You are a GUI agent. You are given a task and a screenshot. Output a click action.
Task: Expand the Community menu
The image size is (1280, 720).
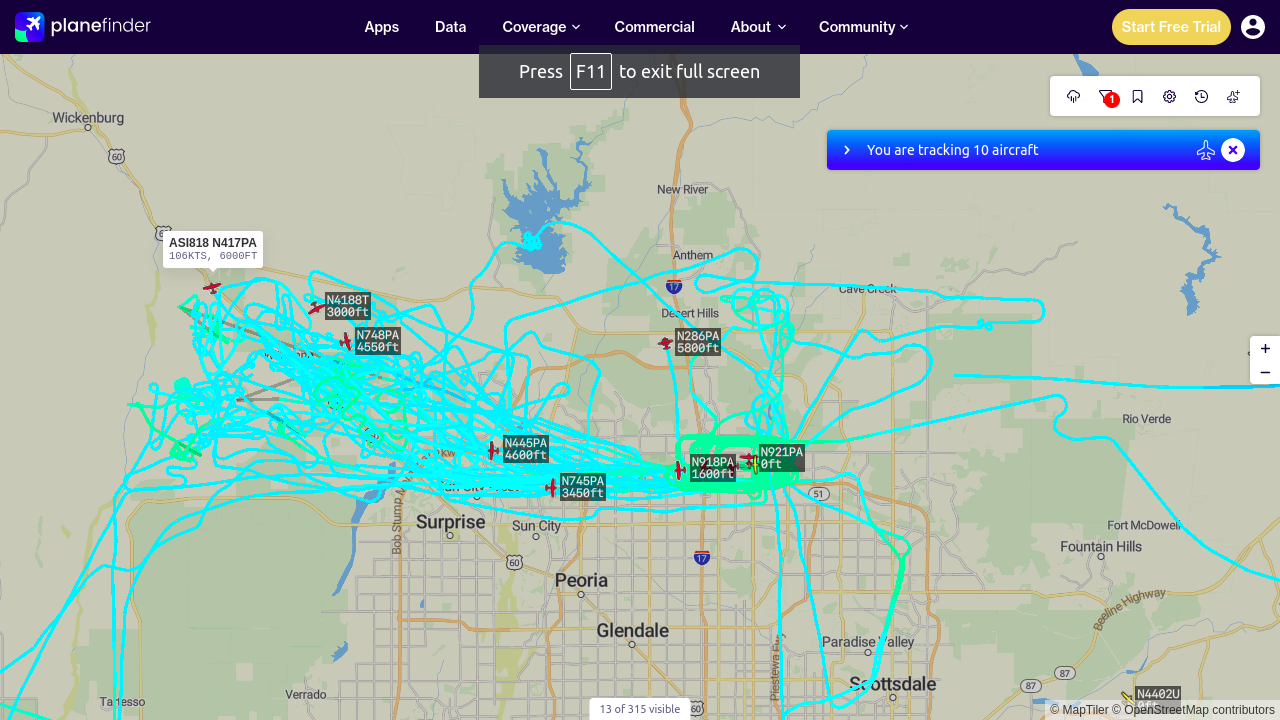[863, 27]
